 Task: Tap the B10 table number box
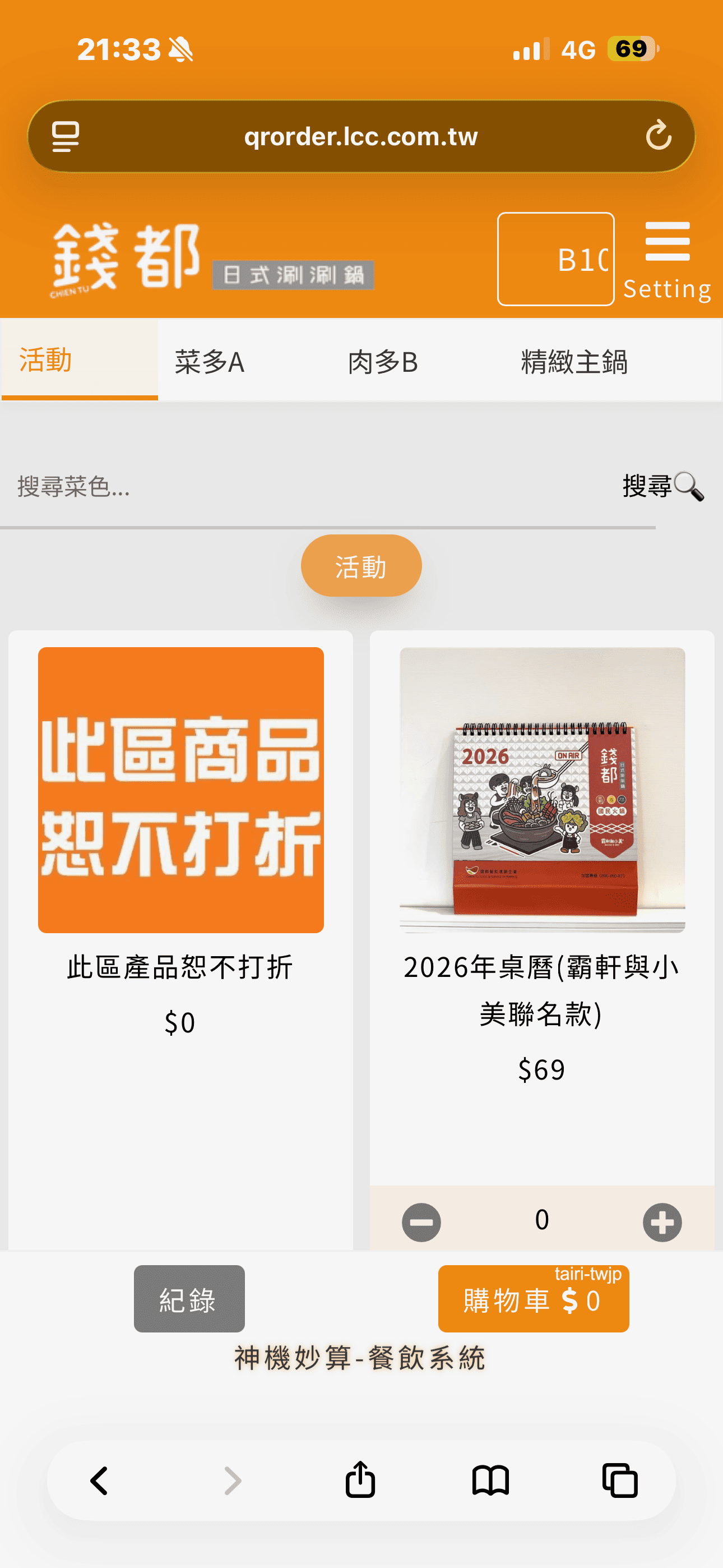coord(555,259)
